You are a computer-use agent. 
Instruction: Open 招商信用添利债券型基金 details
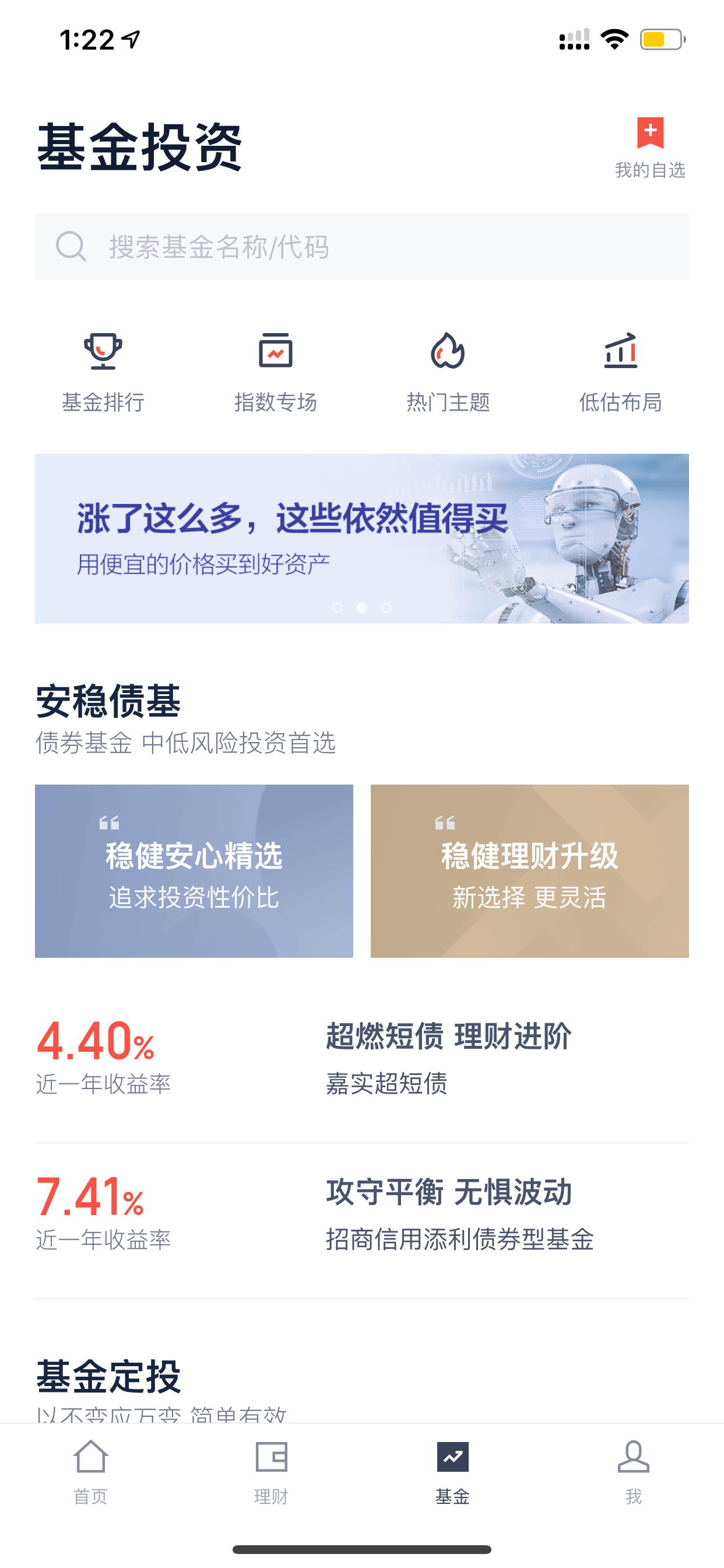point(361,1214)
